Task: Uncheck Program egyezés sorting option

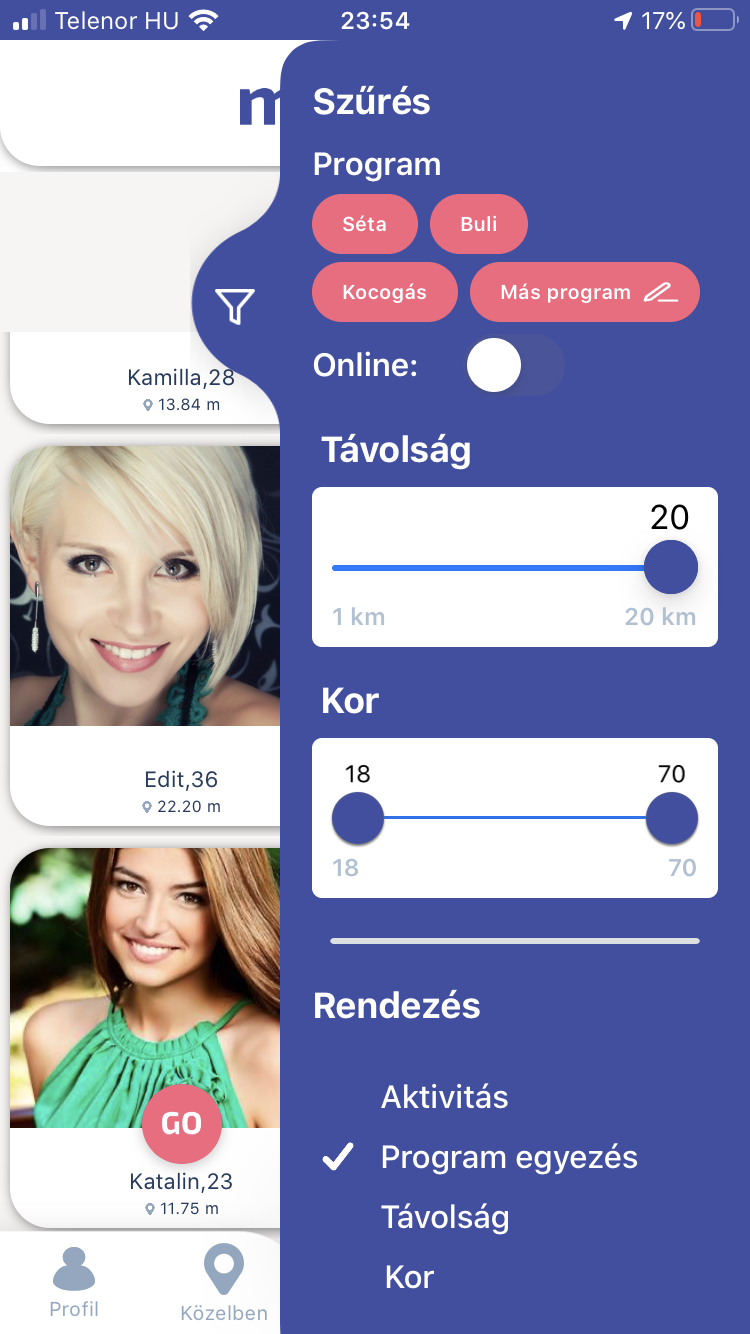Action: (x=508, y=1157)
